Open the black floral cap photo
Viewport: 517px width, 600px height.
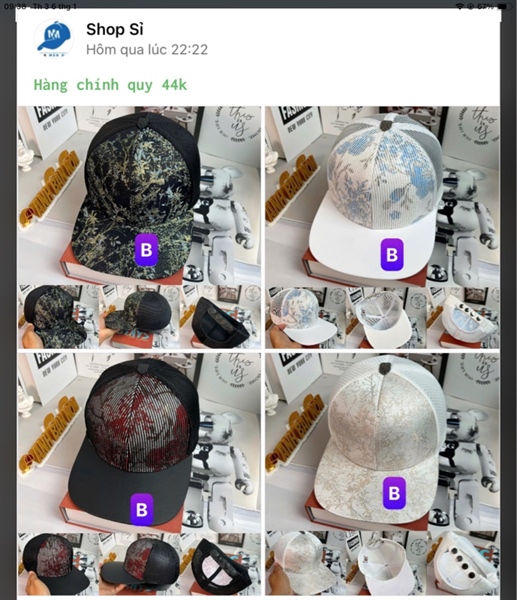coord(139,228)
